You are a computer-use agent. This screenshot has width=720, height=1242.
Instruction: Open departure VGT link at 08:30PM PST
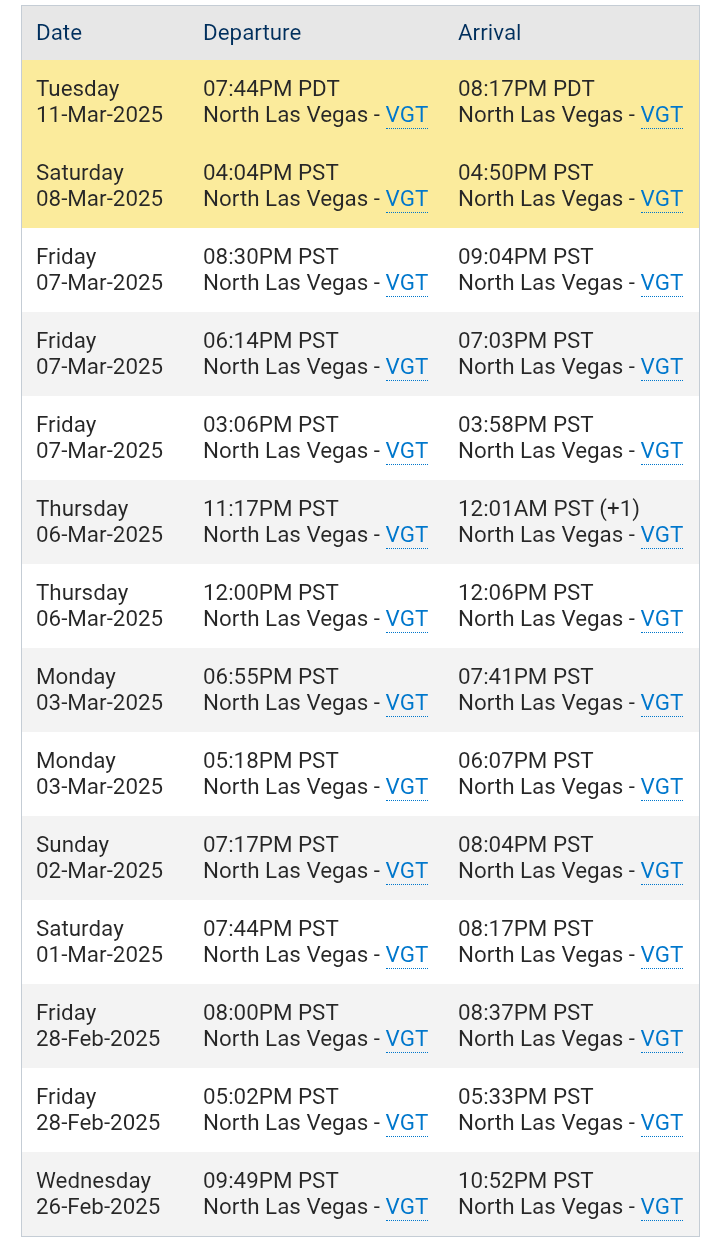coord(406,283)
